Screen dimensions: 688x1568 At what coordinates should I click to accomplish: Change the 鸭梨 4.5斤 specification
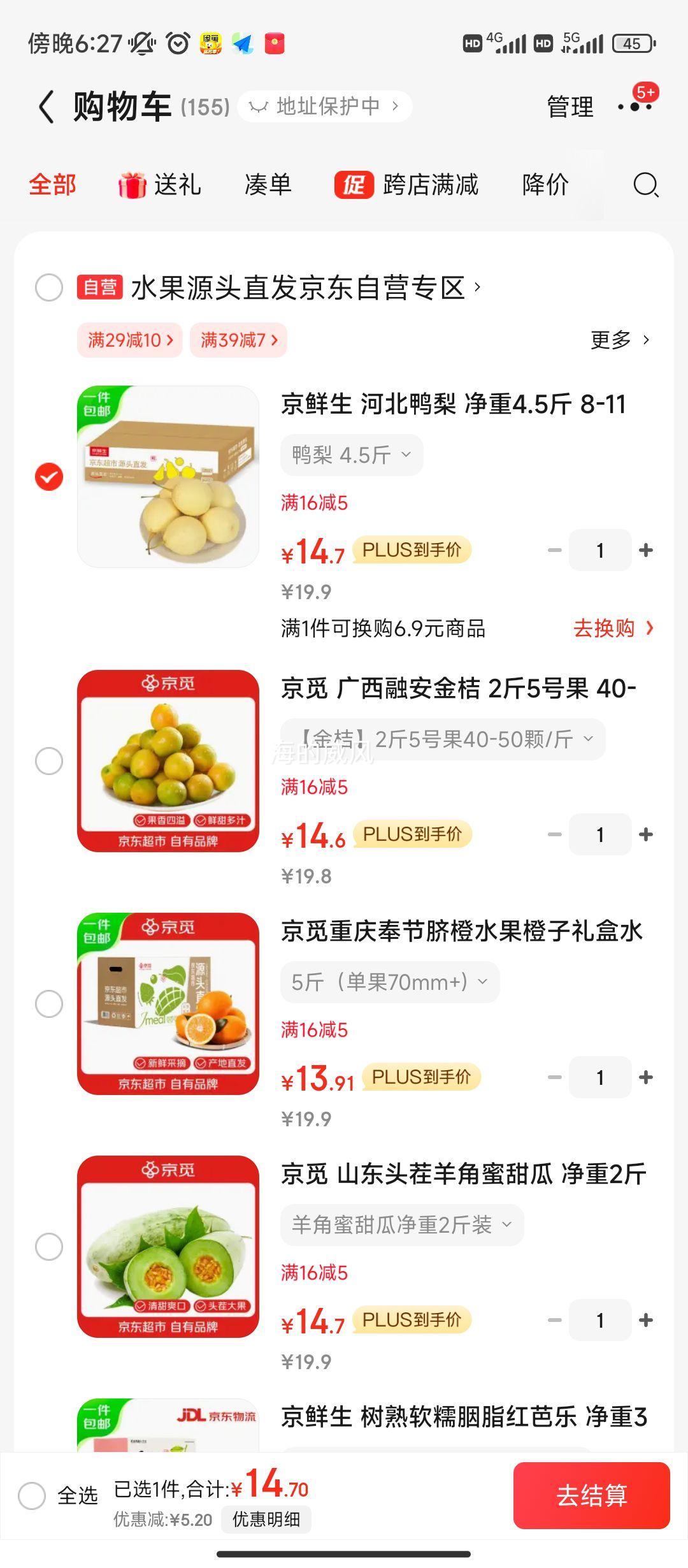352,455
